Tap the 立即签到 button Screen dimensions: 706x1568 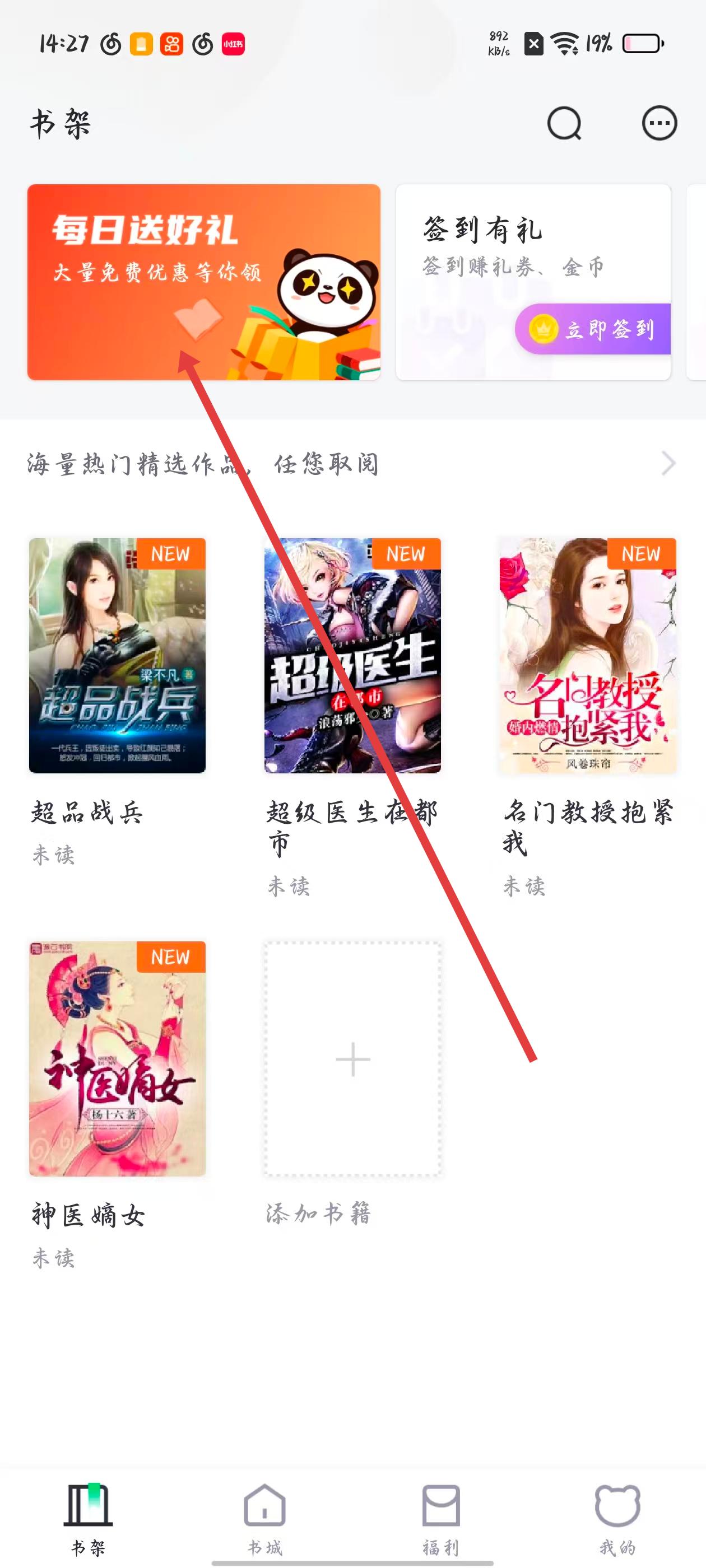pos(593,329)
